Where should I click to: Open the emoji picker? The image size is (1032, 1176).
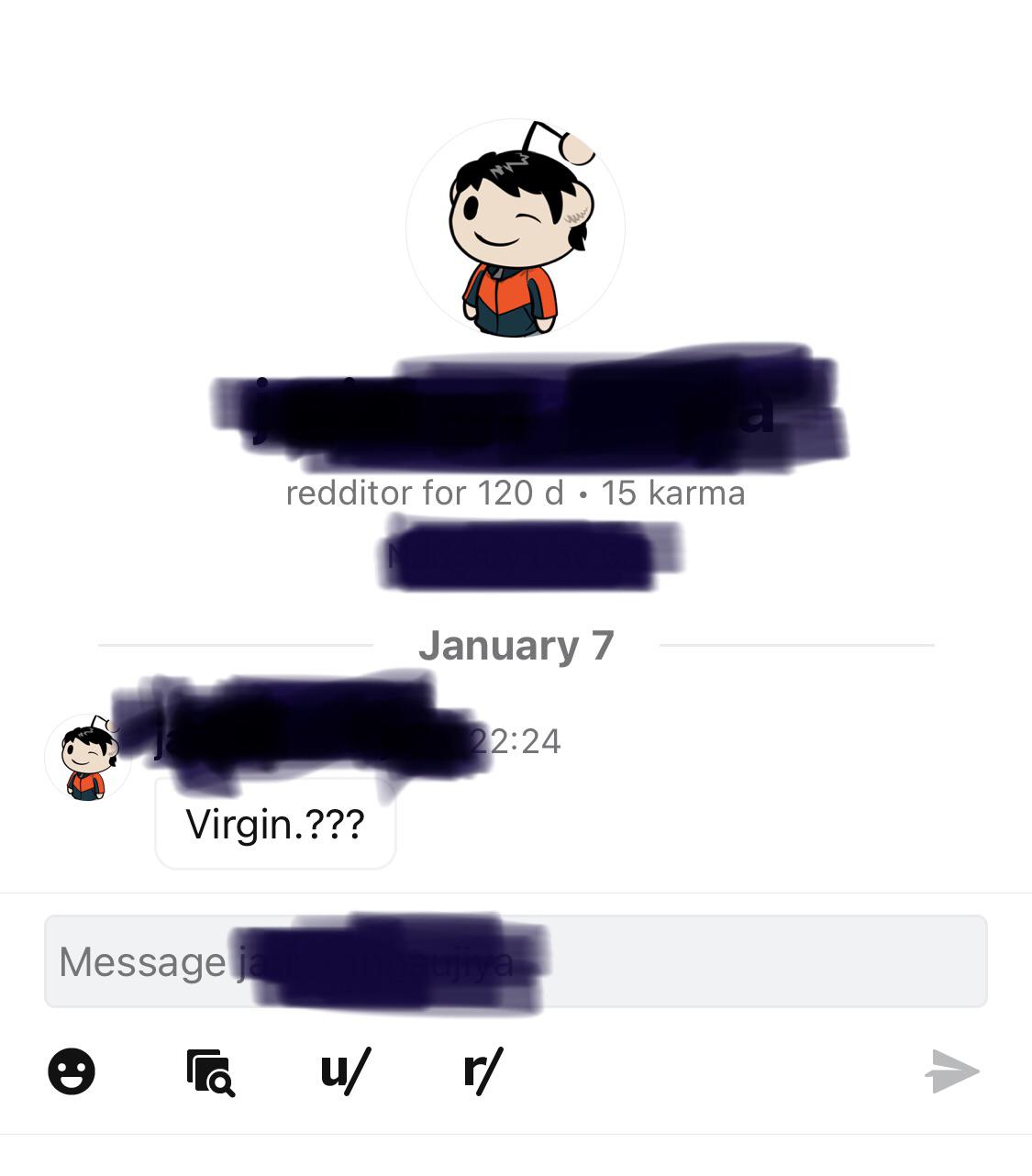coord(72,1071)
